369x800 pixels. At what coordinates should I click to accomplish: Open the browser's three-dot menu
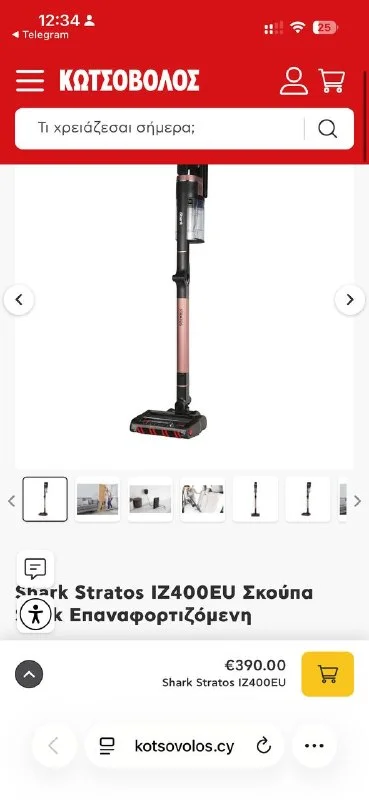(x=314, y=746)
